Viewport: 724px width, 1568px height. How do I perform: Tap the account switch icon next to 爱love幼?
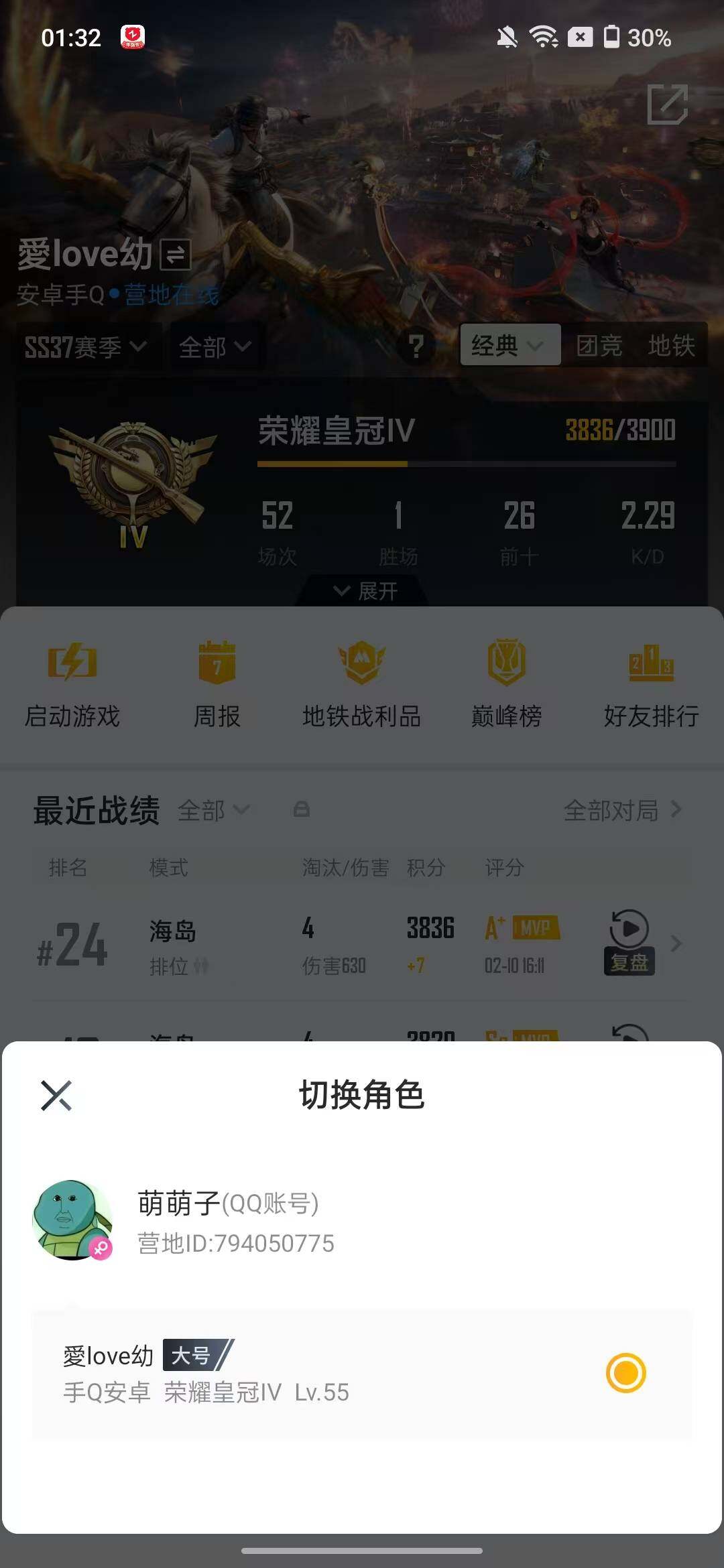click(x=176, y=255)
